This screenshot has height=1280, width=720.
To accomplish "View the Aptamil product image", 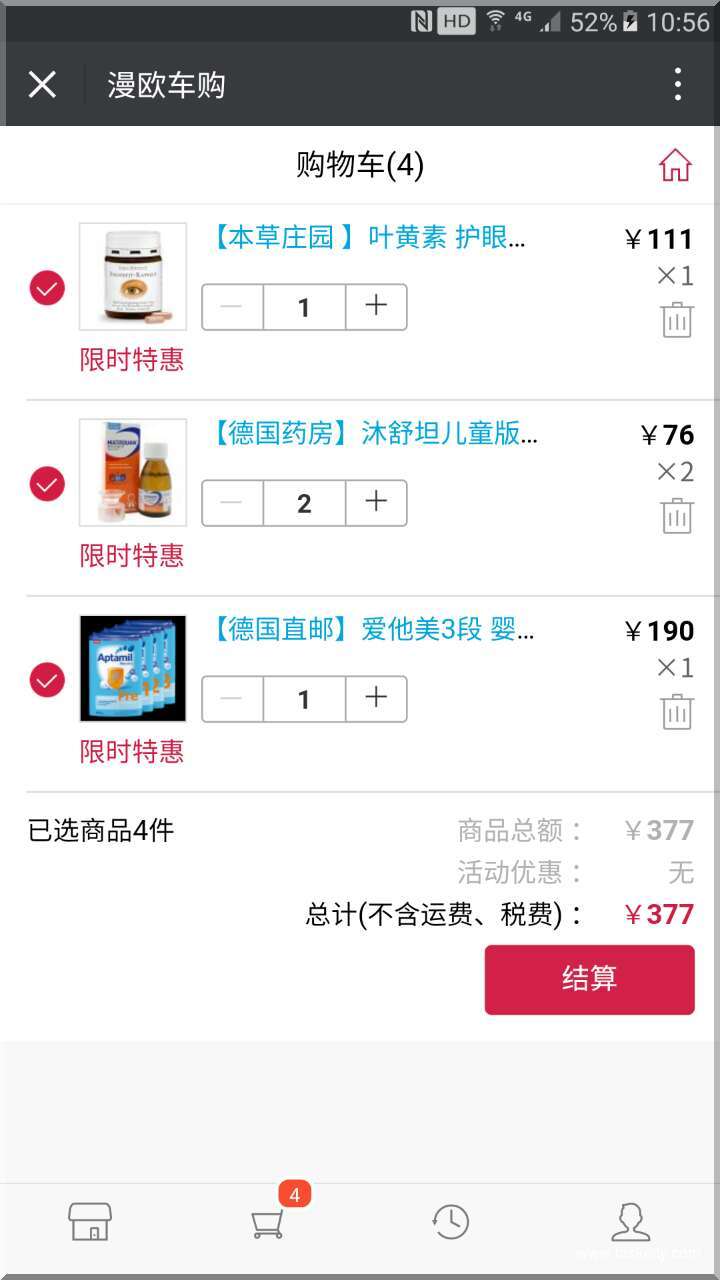I will pyautogui.click(x=133, y=668).
